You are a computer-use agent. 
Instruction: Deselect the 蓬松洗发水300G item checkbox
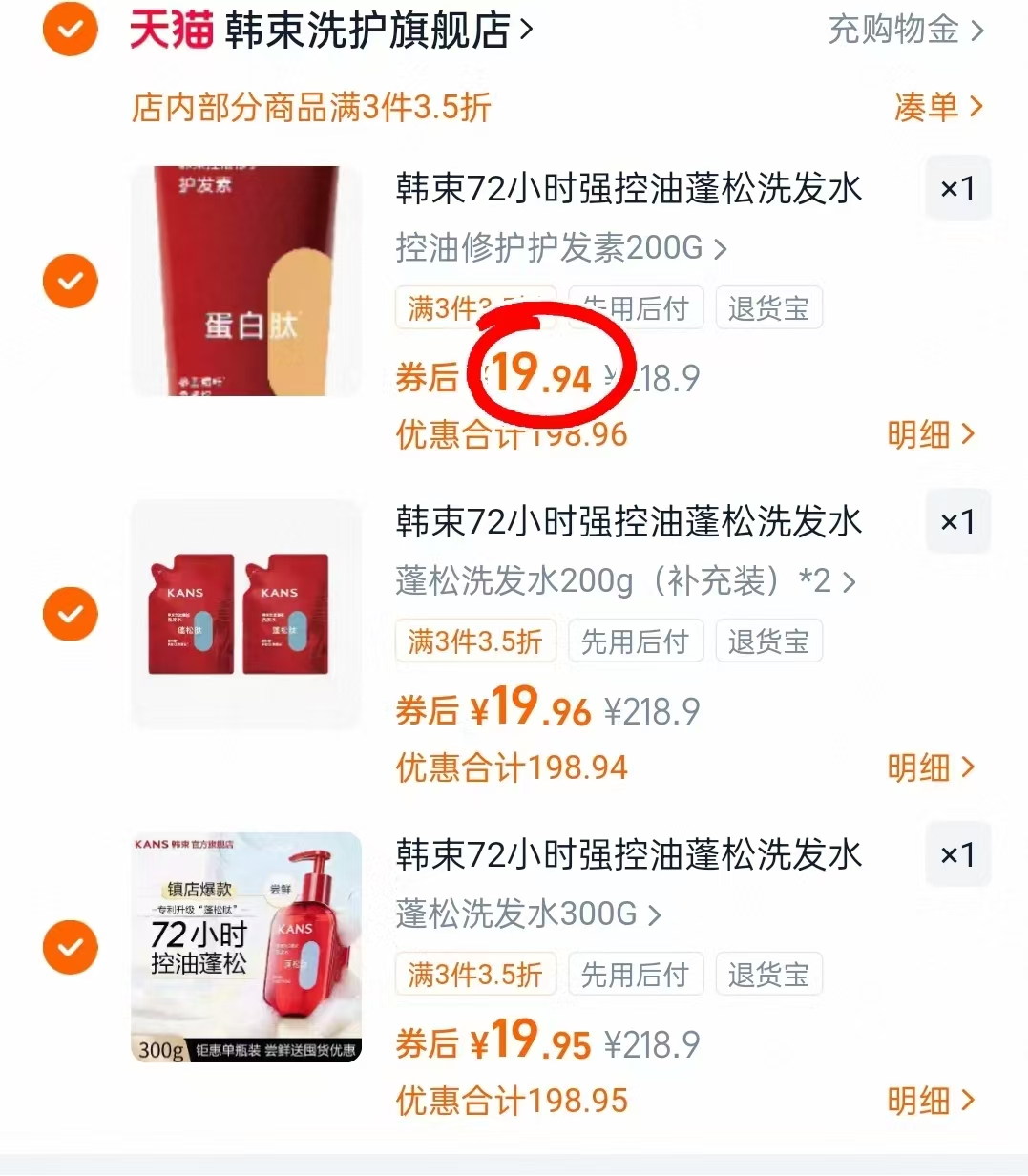(70, 946)
